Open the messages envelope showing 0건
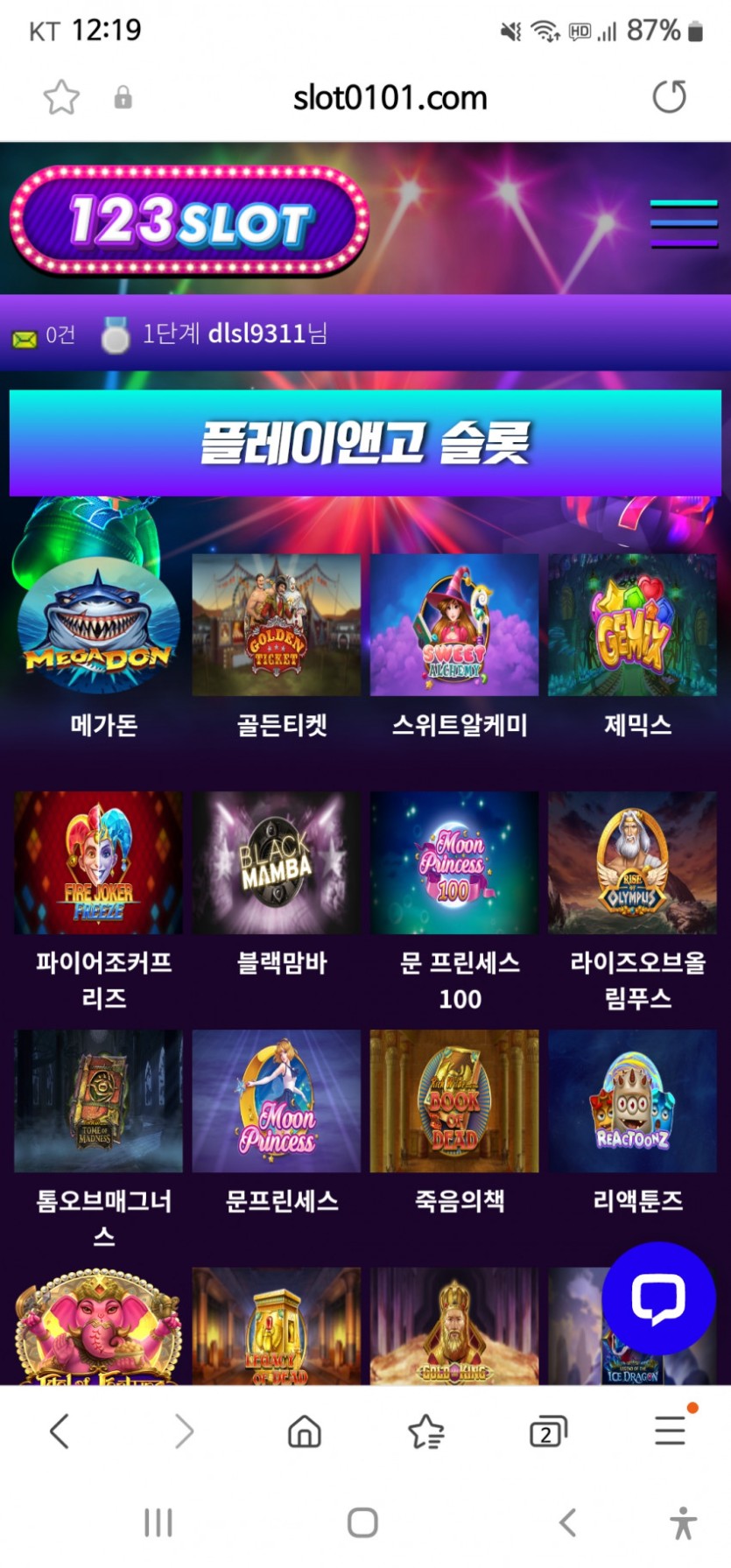Image resolution: width=731 pixels, height=1568 pixels. pos(25,338)
